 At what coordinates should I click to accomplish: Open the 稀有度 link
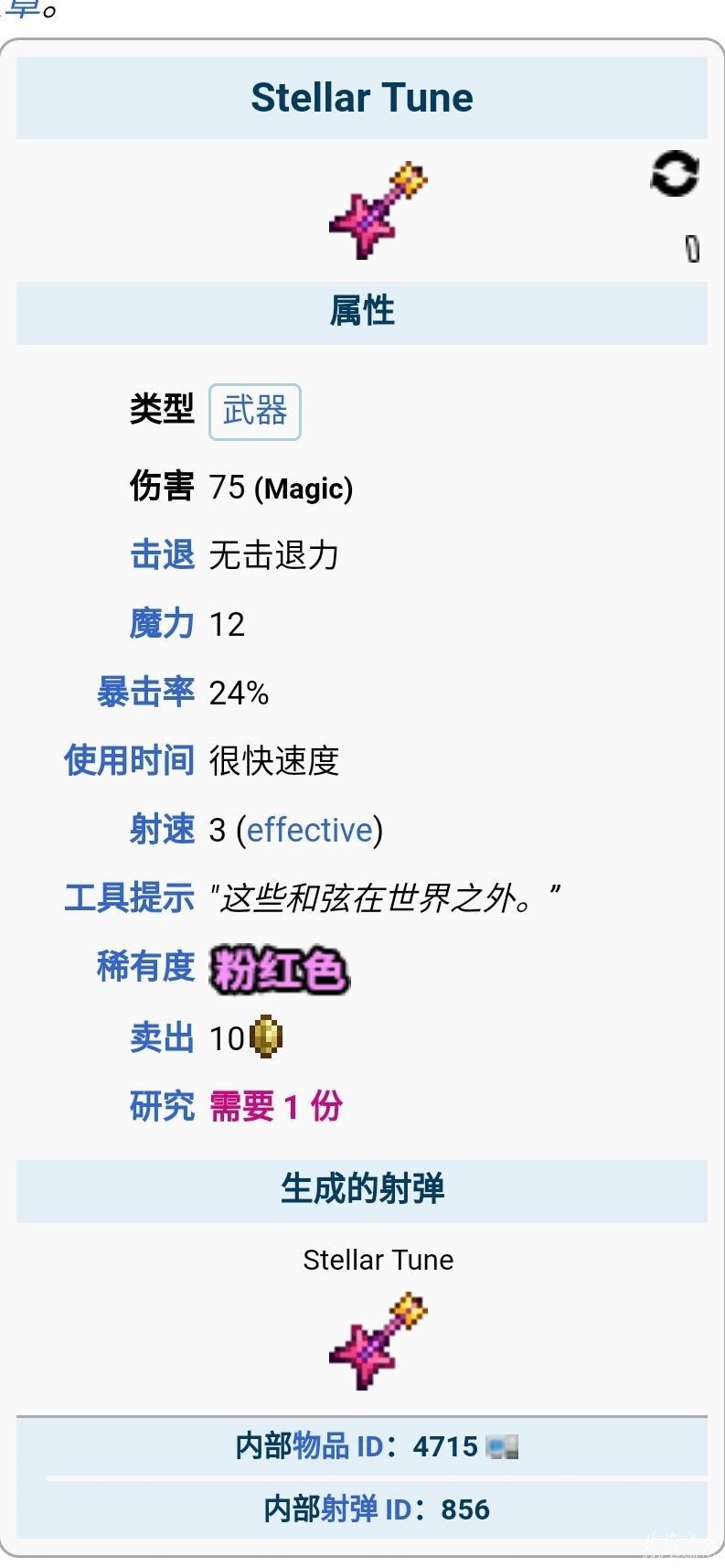tap(145, 966)
